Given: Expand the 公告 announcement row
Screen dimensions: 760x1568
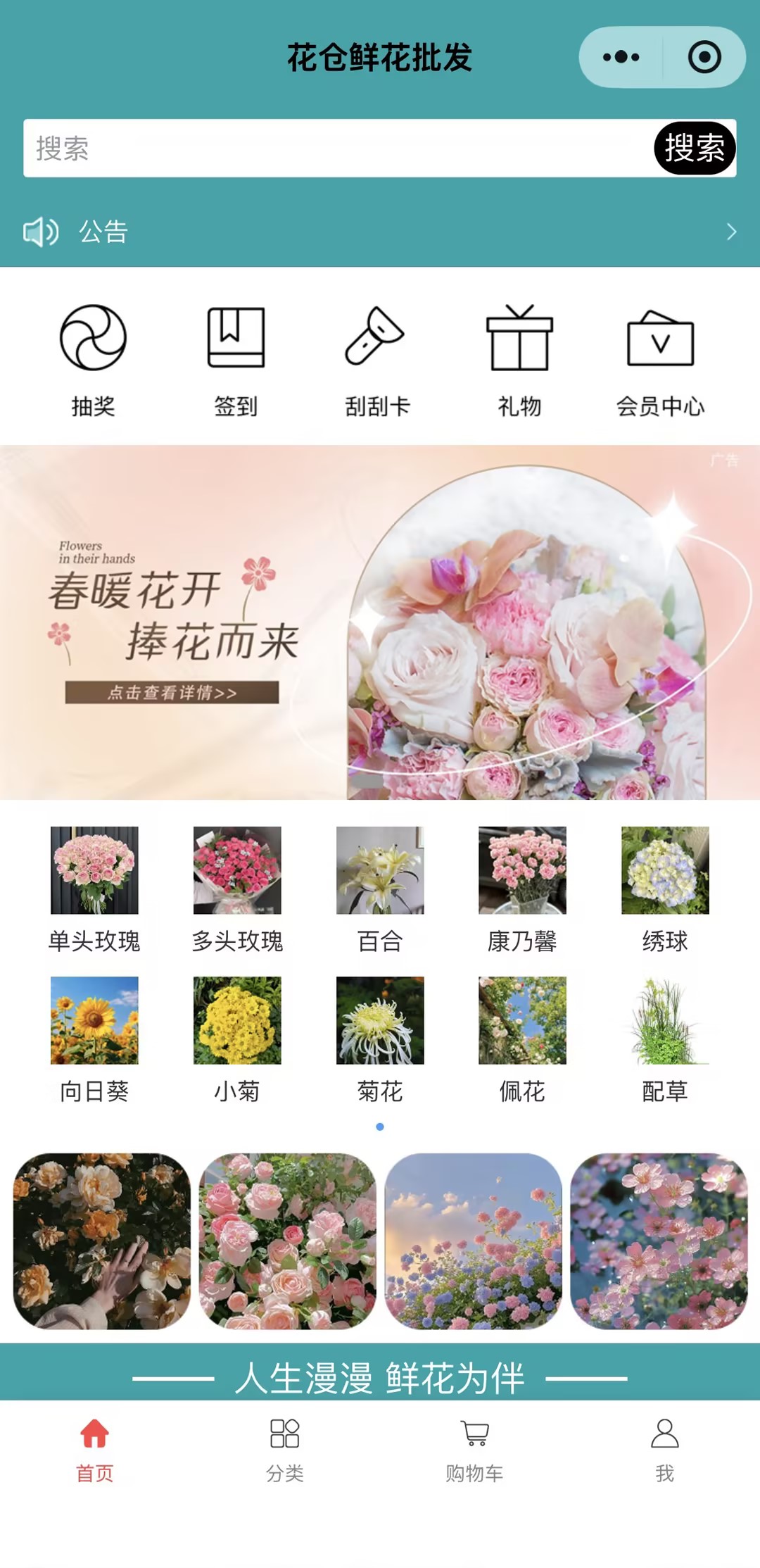Looking at the screenshot, I should point(380,232).
